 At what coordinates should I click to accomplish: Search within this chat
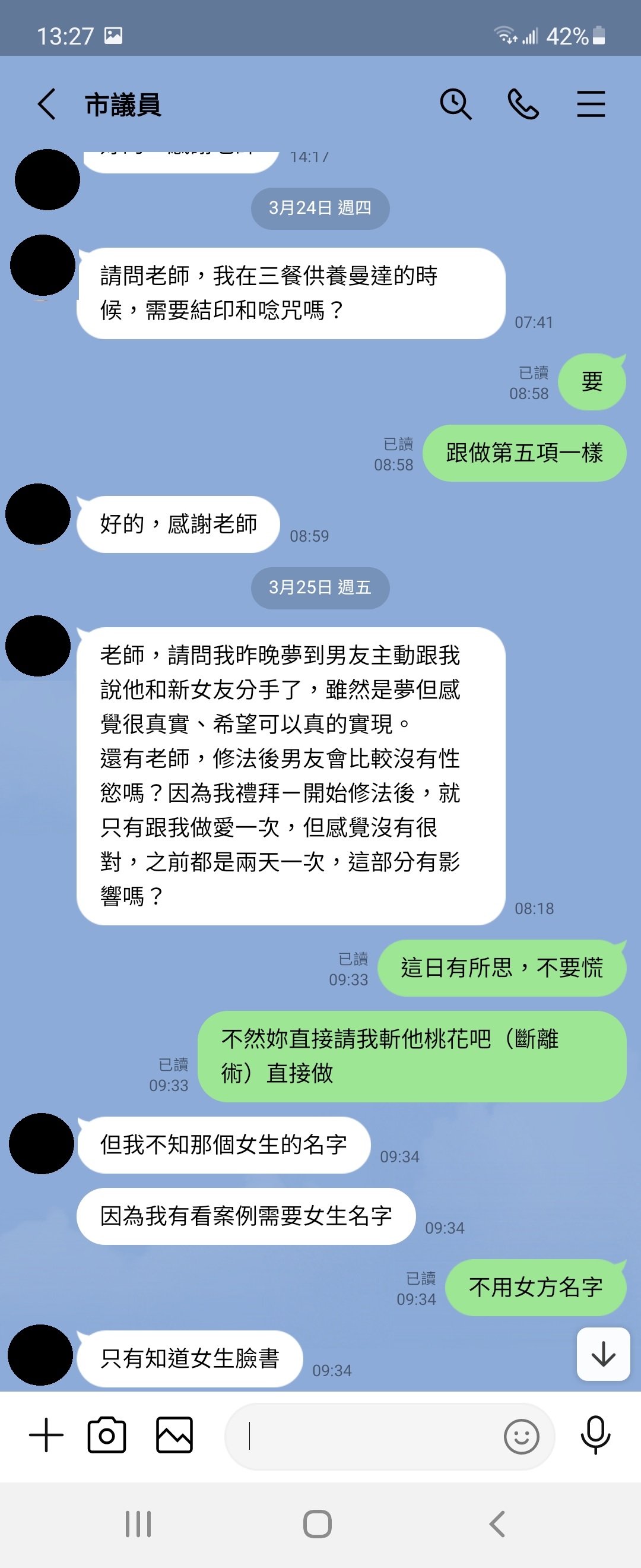click(x=455, y=104)
